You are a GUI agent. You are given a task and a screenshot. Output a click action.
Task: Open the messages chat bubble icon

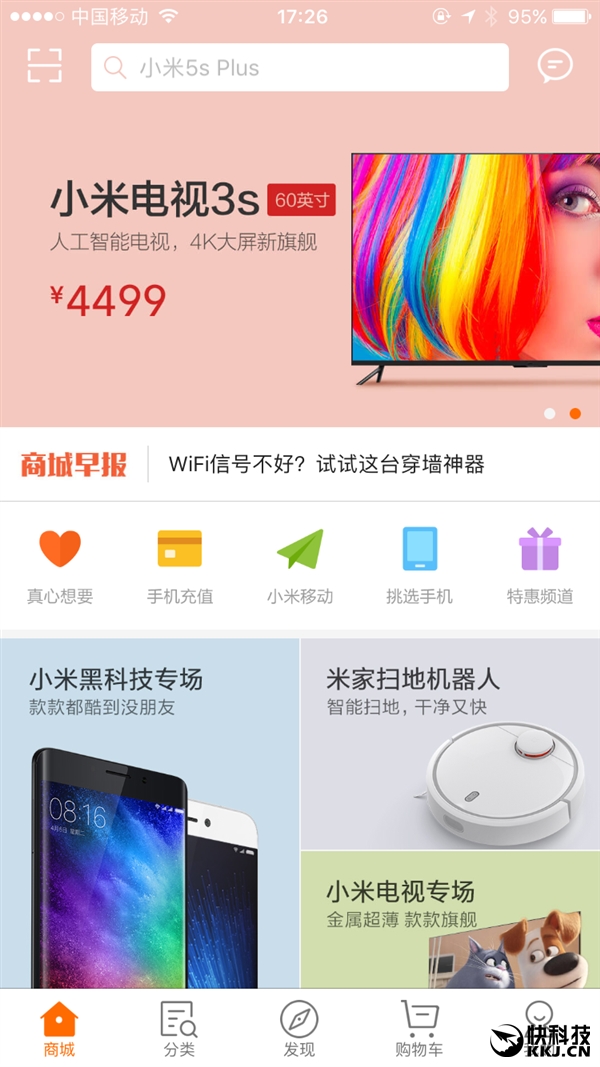pyautogui.click(x=555, y=66)
